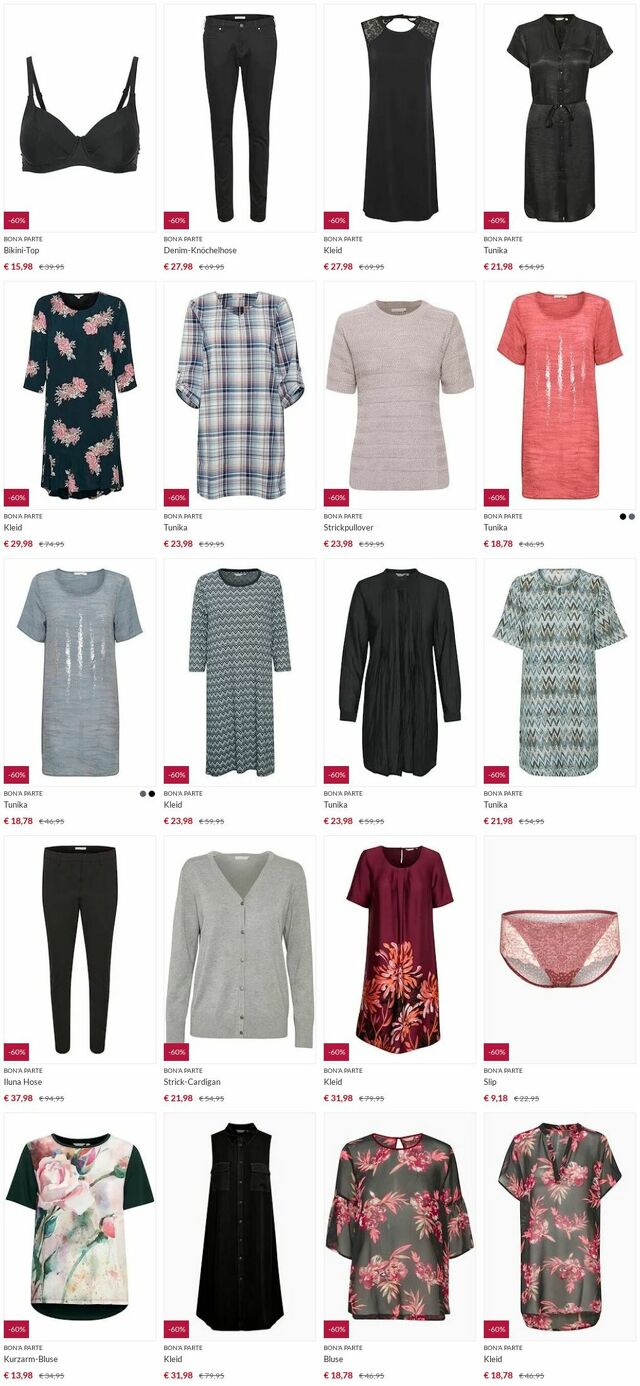
Task: View the Denim-Knöchelhose product
Action: [x=240, y=120]
